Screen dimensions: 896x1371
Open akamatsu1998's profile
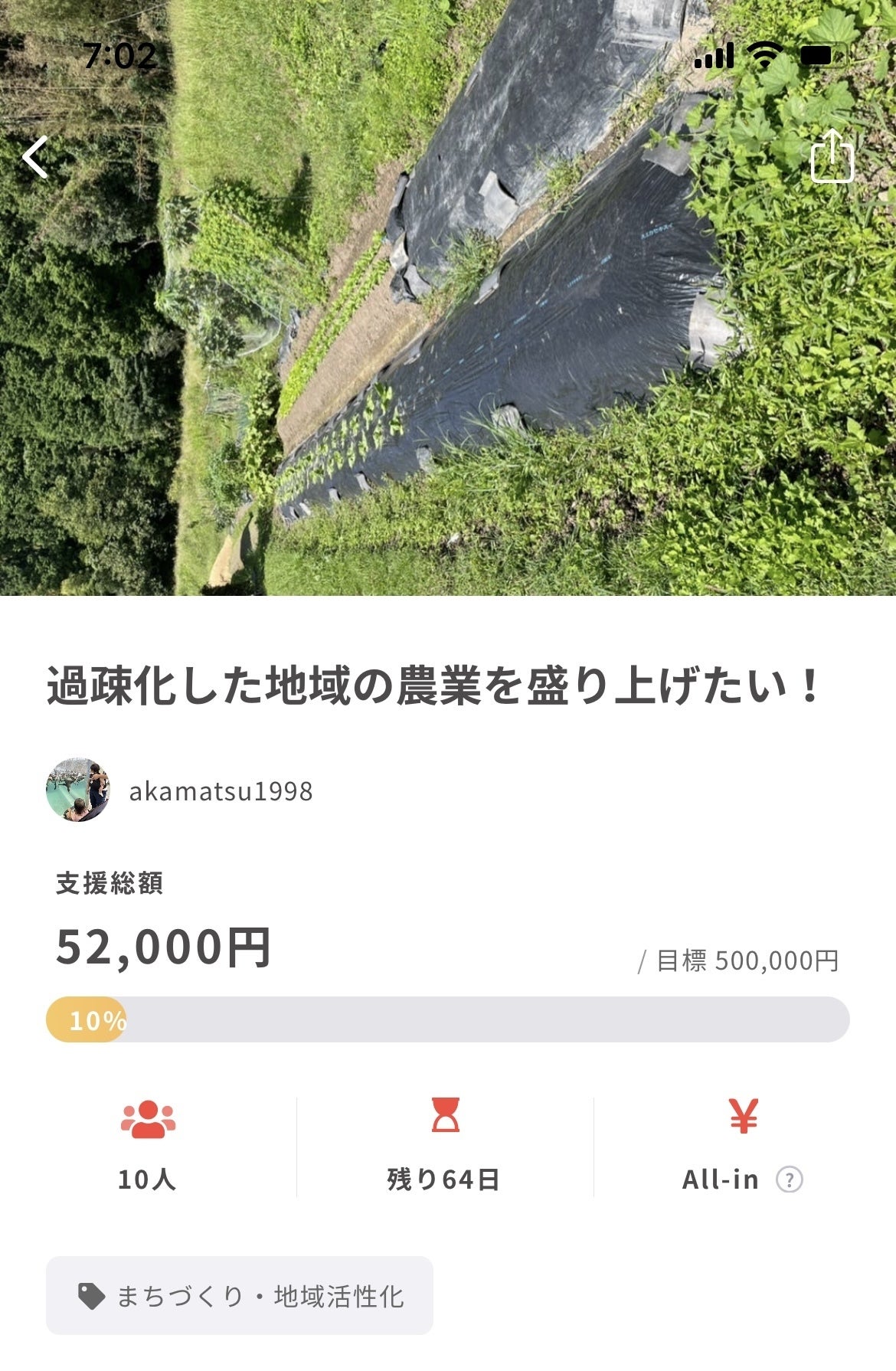click(220, 791)
